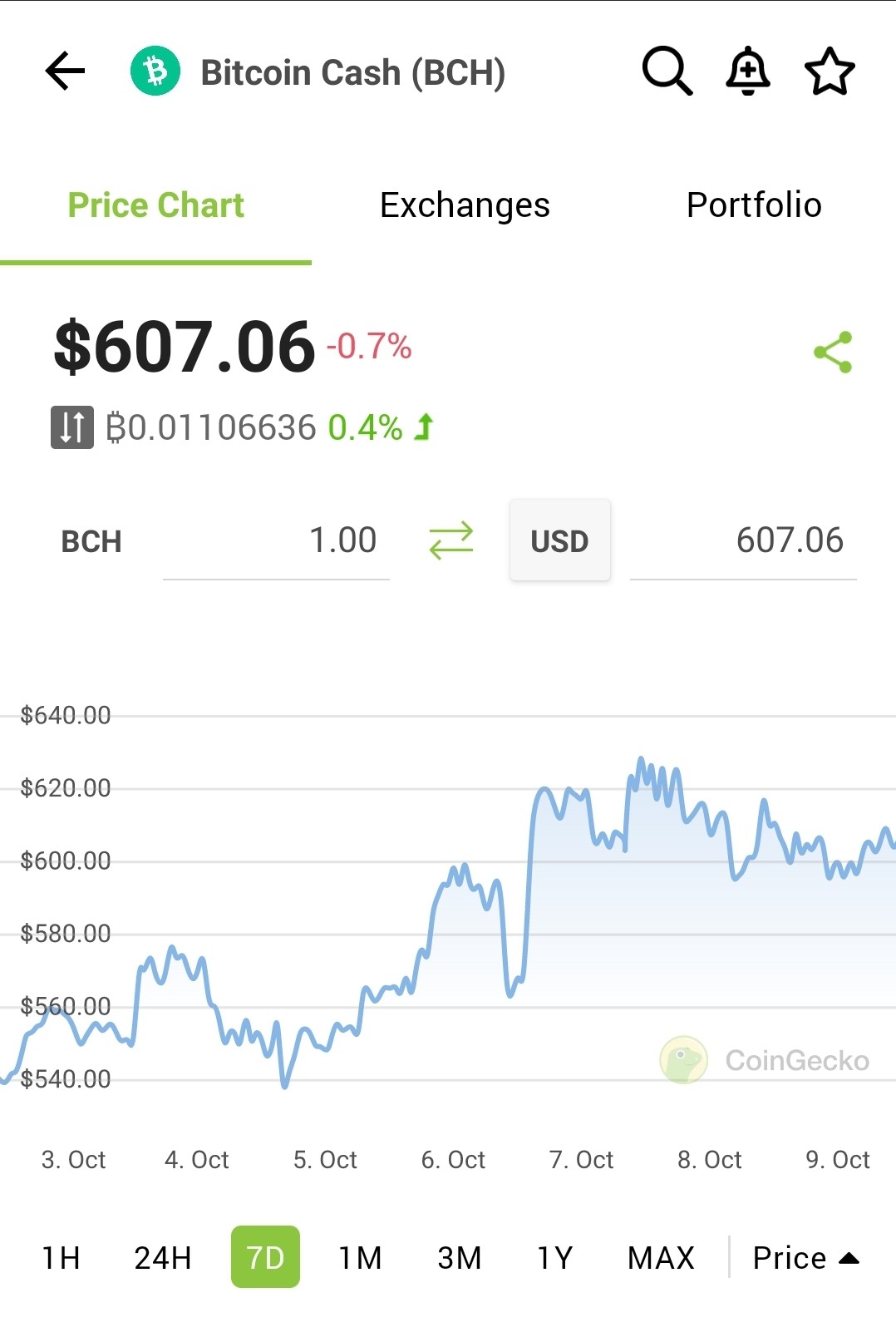Switch the chart to 3M
This screenshot has width=896, height=1332.
click(460, 1258)
